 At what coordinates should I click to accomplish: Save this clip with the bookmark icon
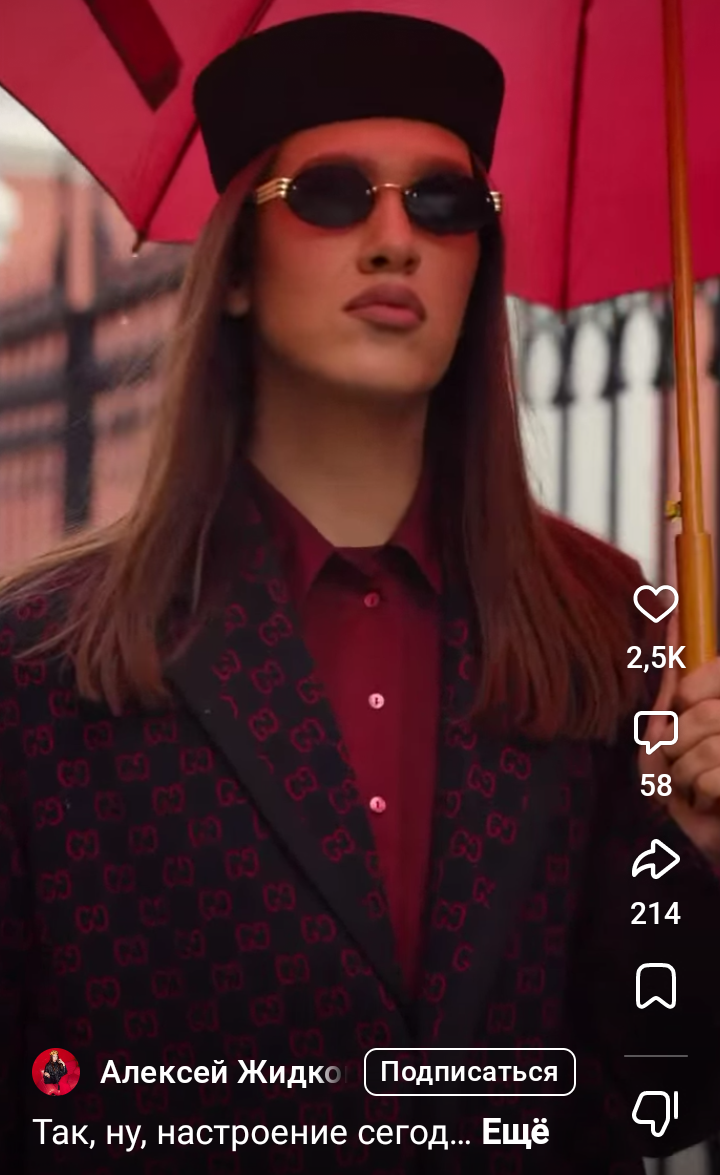tap(656, 987)
